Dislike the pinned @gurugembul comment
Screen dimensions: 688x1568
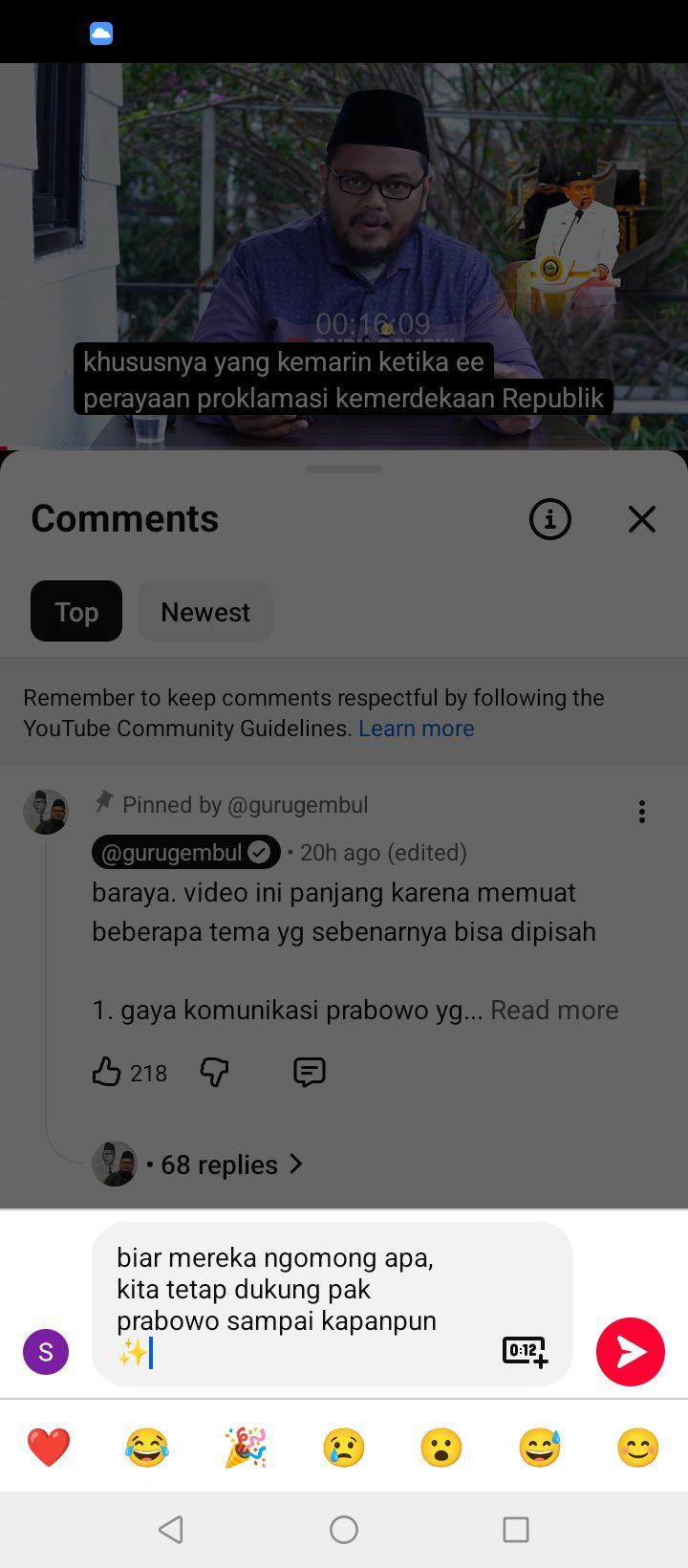[214, 1072]
